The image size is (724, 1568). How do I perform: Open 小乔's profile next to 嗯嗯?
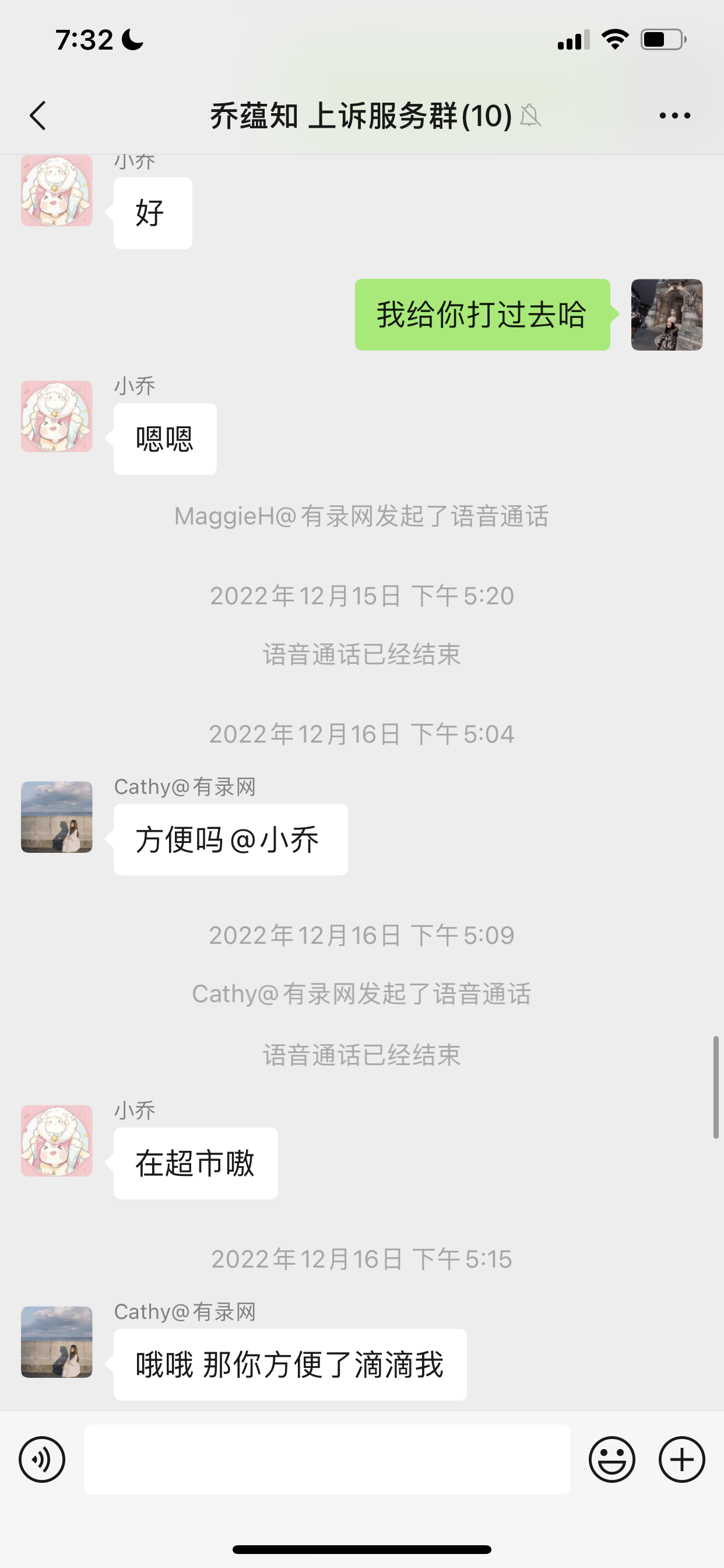57,416
